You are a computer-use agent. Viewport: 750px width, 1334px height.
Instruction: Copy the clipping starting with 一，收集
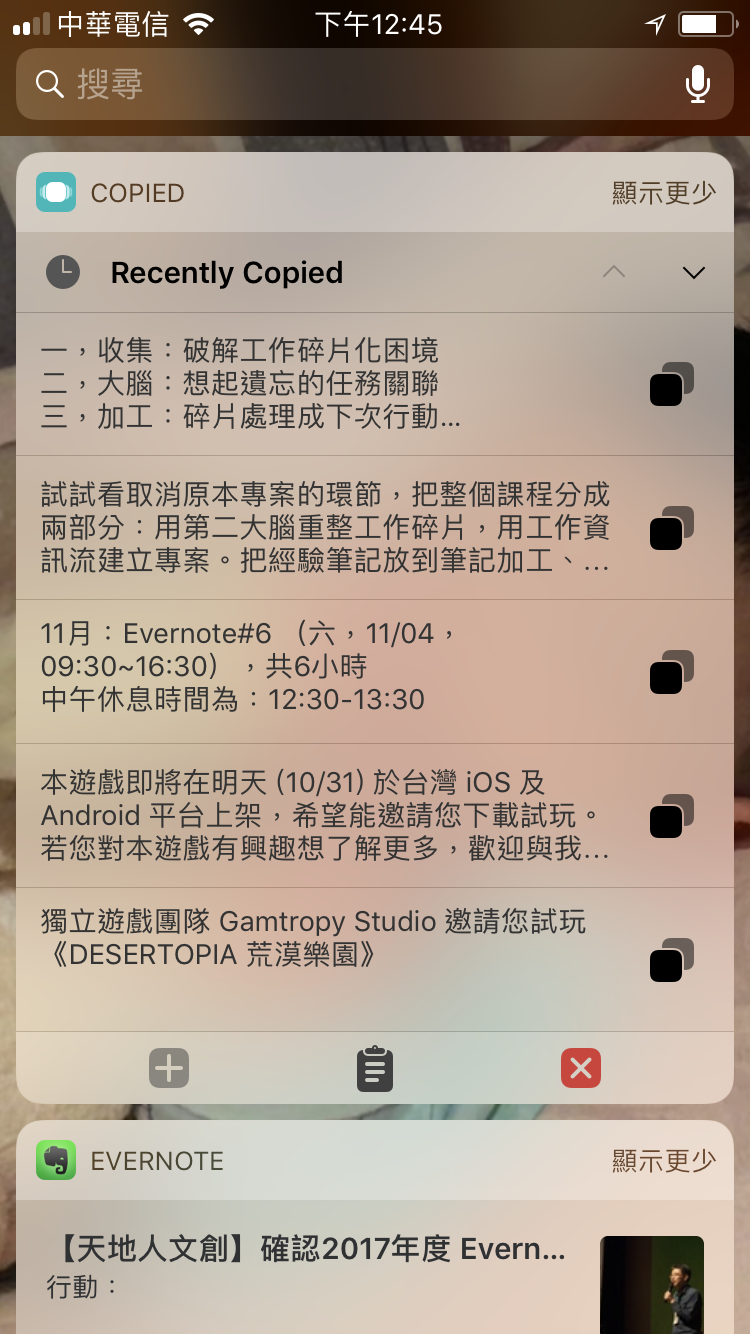pos(671,384)
